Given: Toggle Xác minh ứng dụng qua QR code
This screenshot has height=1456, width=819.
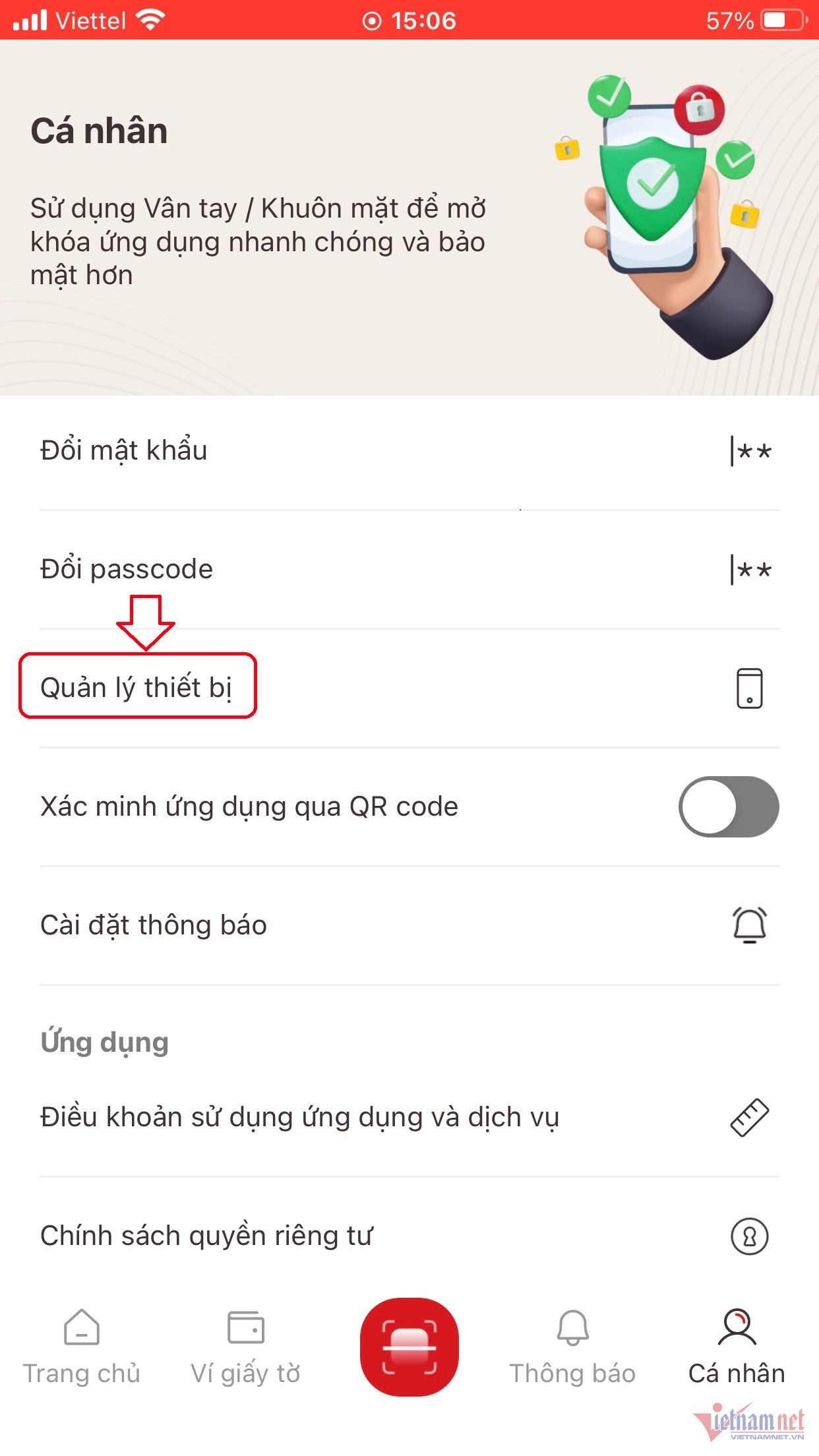Looking at the screenshot, I should pyautogui.click(x=728, y=806).
